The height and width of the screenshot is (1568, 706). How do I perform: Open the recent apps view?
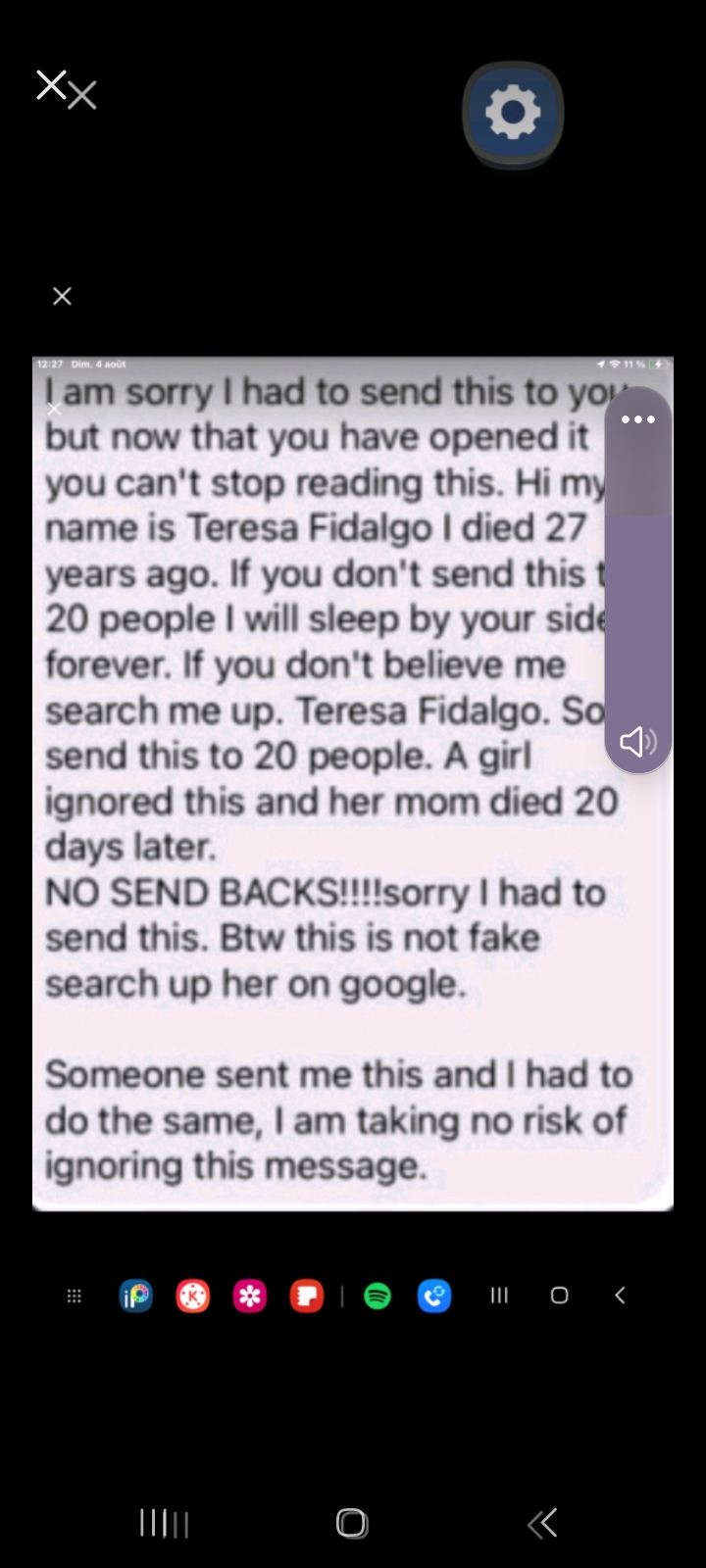tap(164, 1522)
